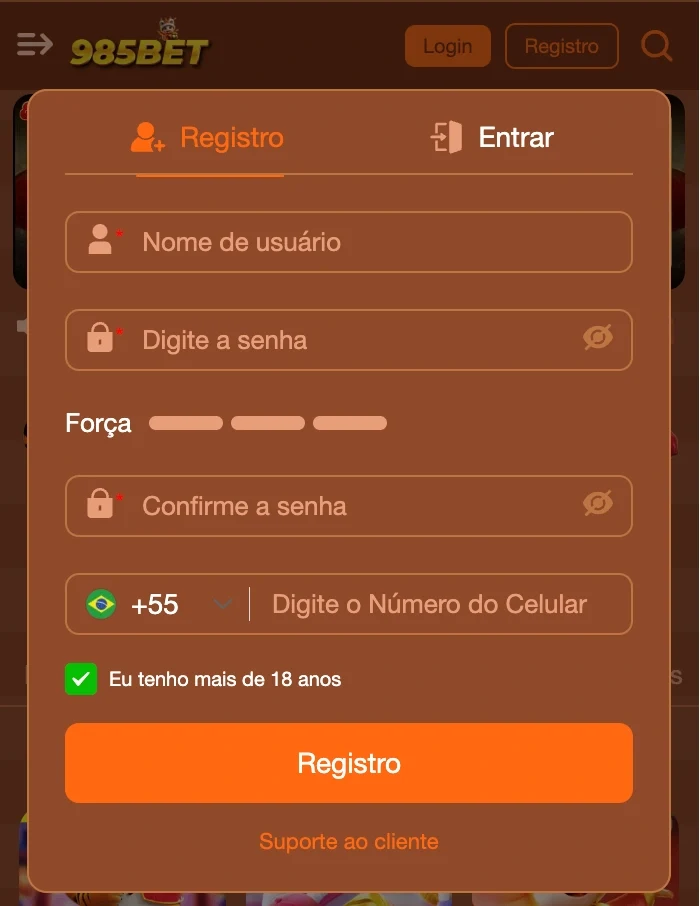700x906 pixels.
Task: Open Suporte ao cliente link
Action: (349, 841)
